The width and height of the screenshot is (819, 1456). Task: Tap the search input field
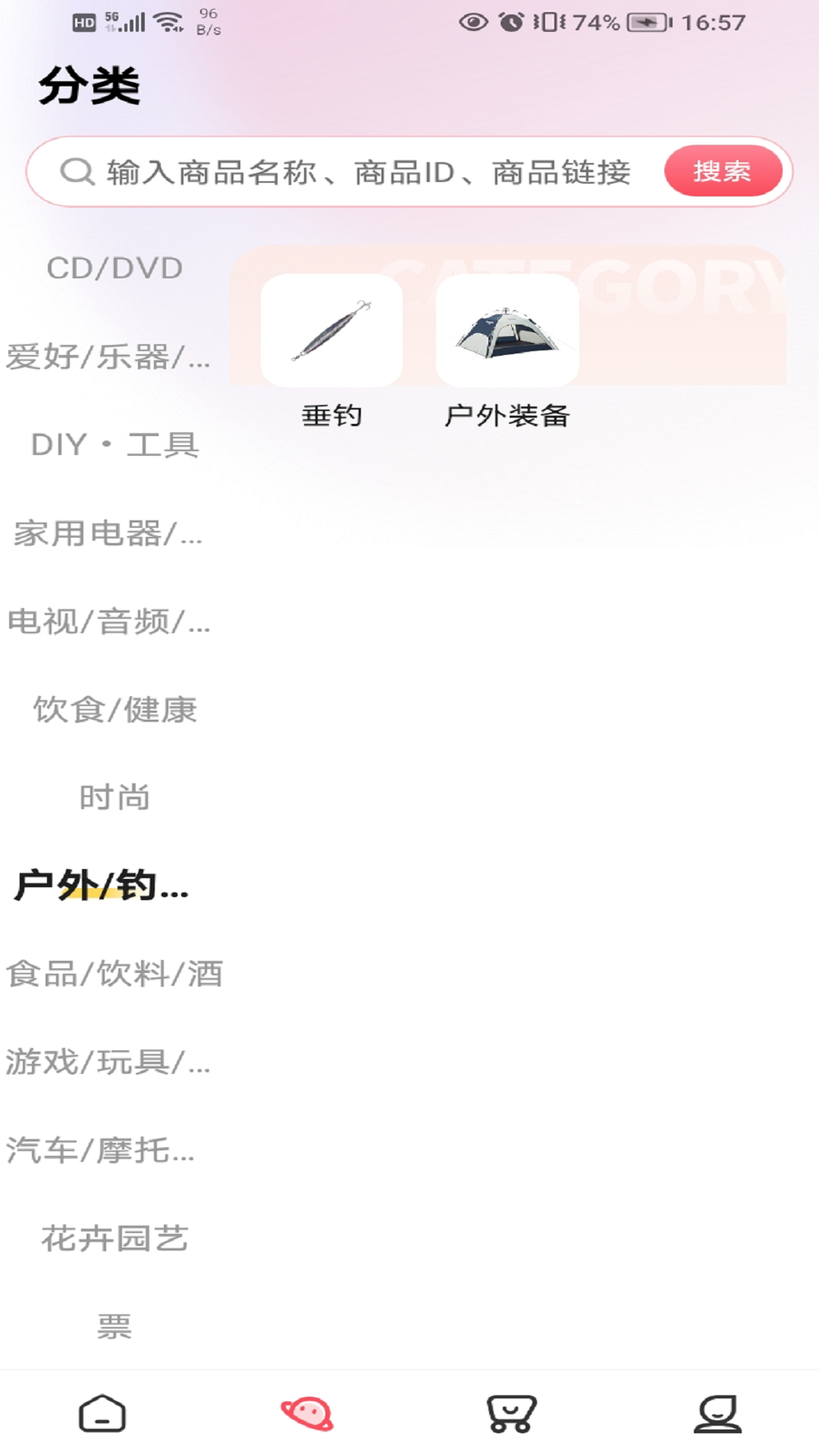(364, 173)
